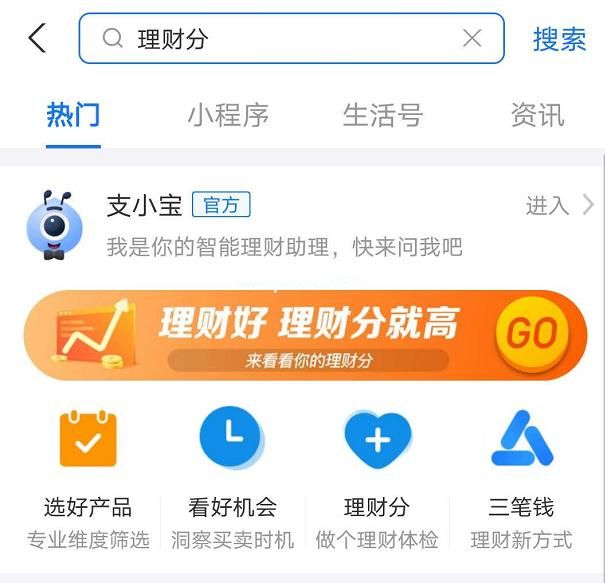Open the 理财分 financial checkup
This screenshot has height=583, width=605.
377,480
